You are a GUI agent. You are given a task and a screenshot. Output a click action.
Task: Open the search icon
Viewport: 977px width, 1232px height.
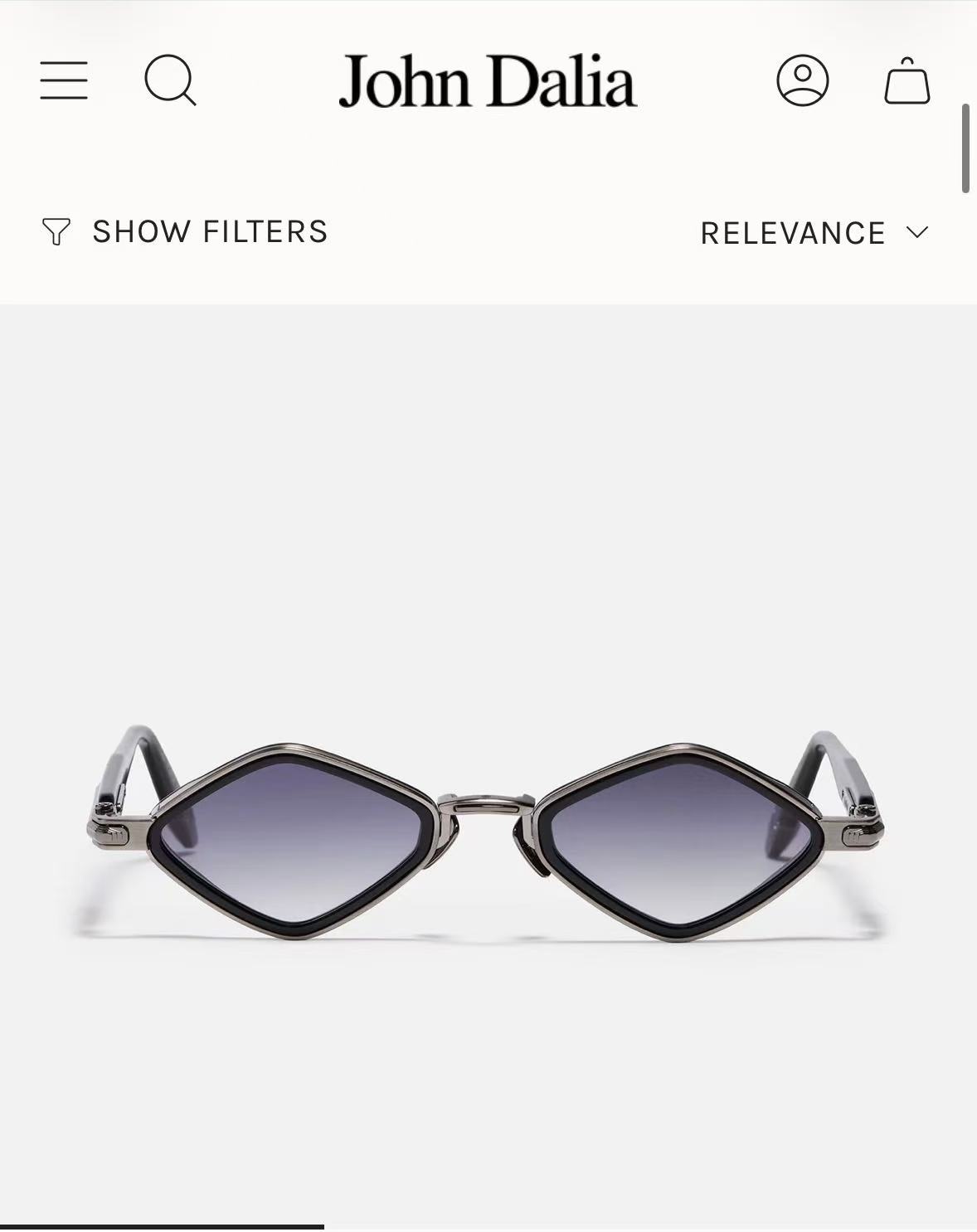[x=170, y=80]
